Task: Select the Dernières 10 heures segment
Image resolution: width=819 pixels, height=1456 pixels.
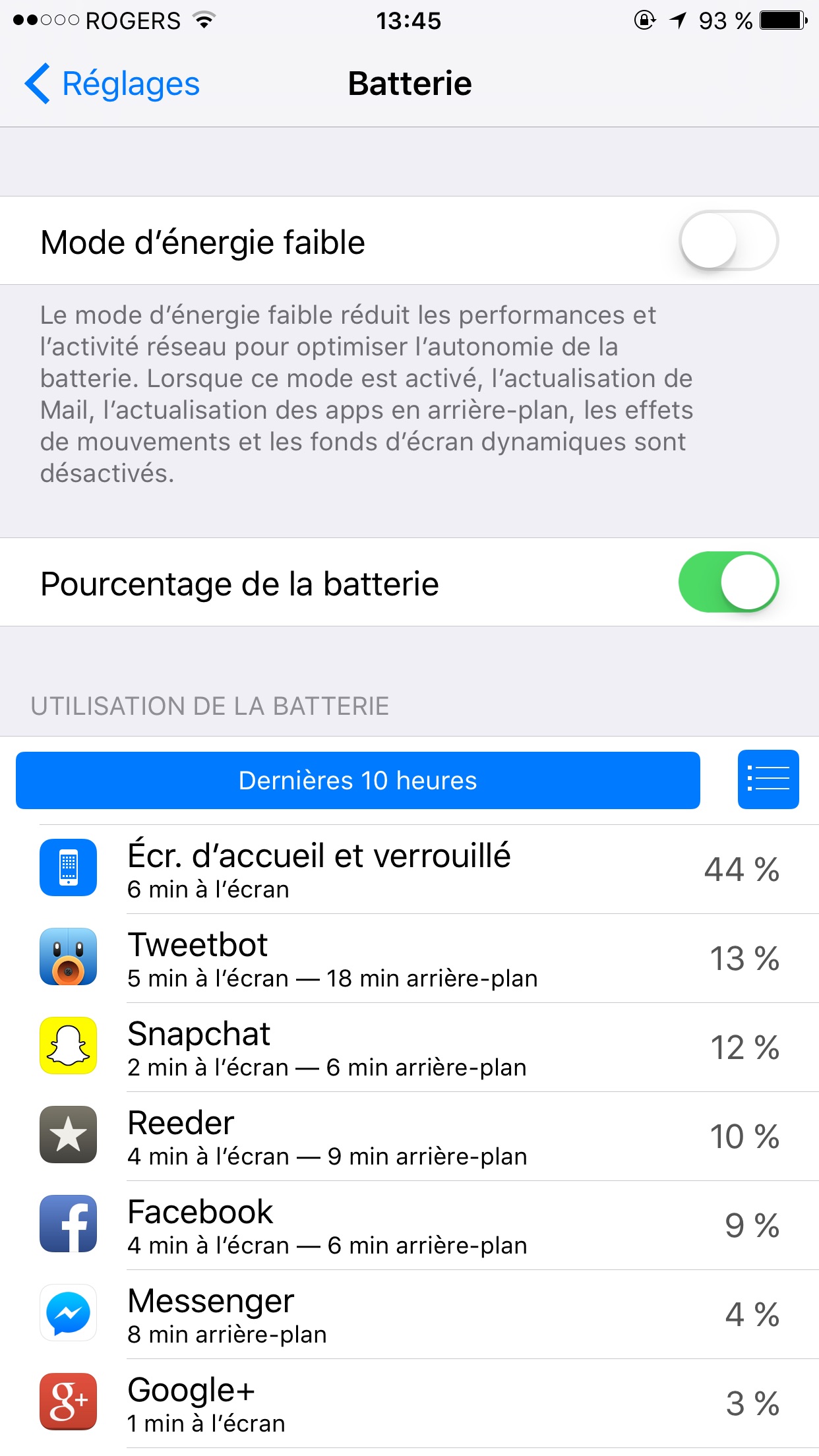Action: point(357,781)
